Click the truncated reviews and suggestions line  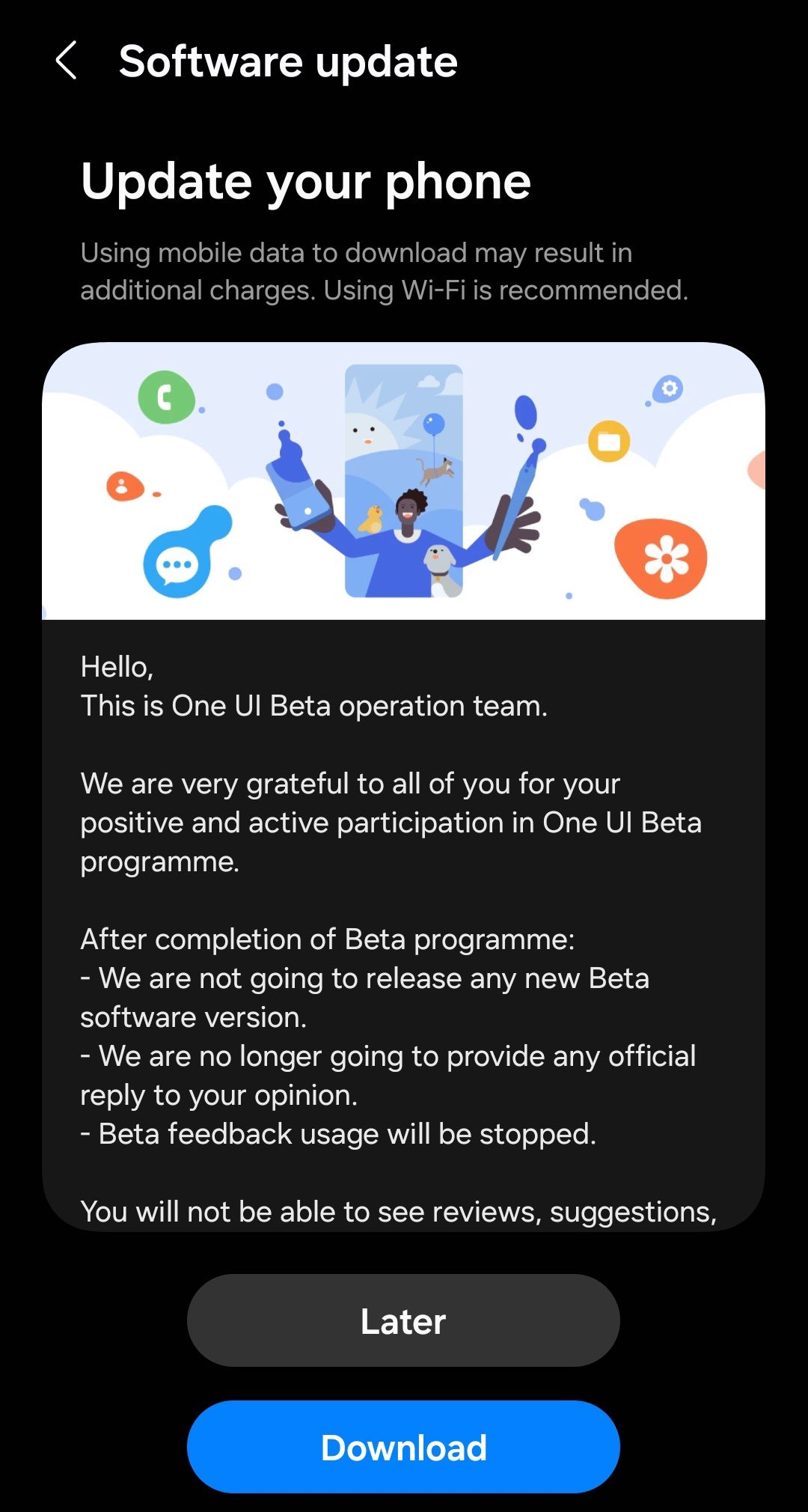coord(399,1210)
